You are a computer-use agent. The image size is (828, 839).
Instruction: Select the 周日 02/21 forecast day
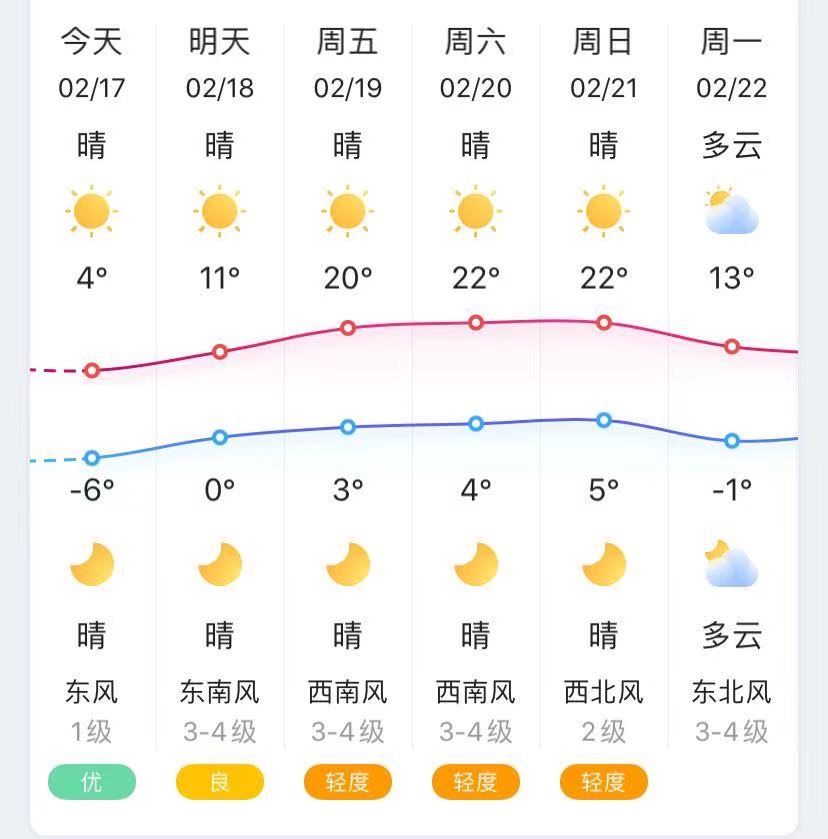(x=604, y=64)
